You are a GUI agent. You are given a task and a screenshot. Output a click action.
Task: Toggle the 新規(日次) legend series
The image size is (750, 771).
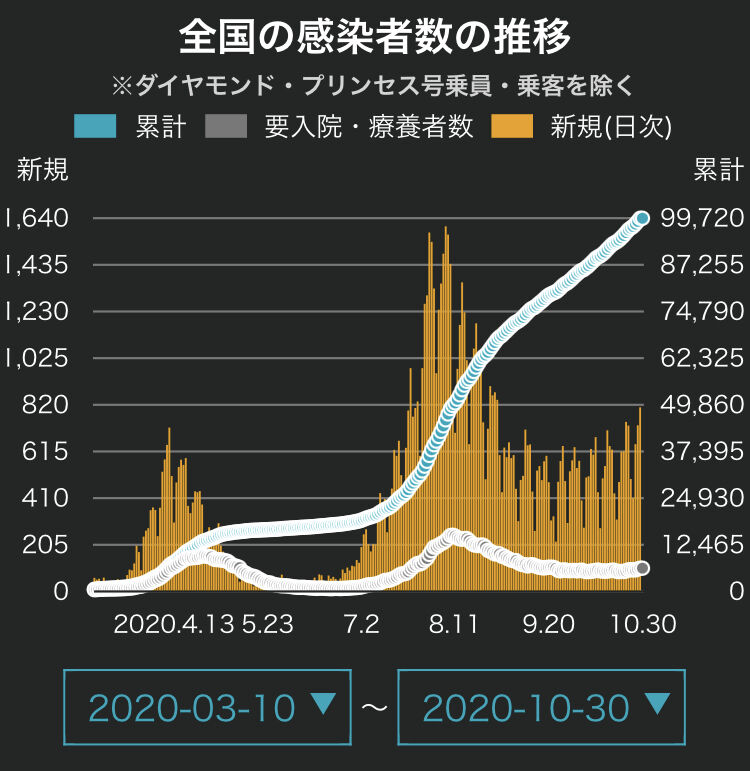[x=582, y=126]
